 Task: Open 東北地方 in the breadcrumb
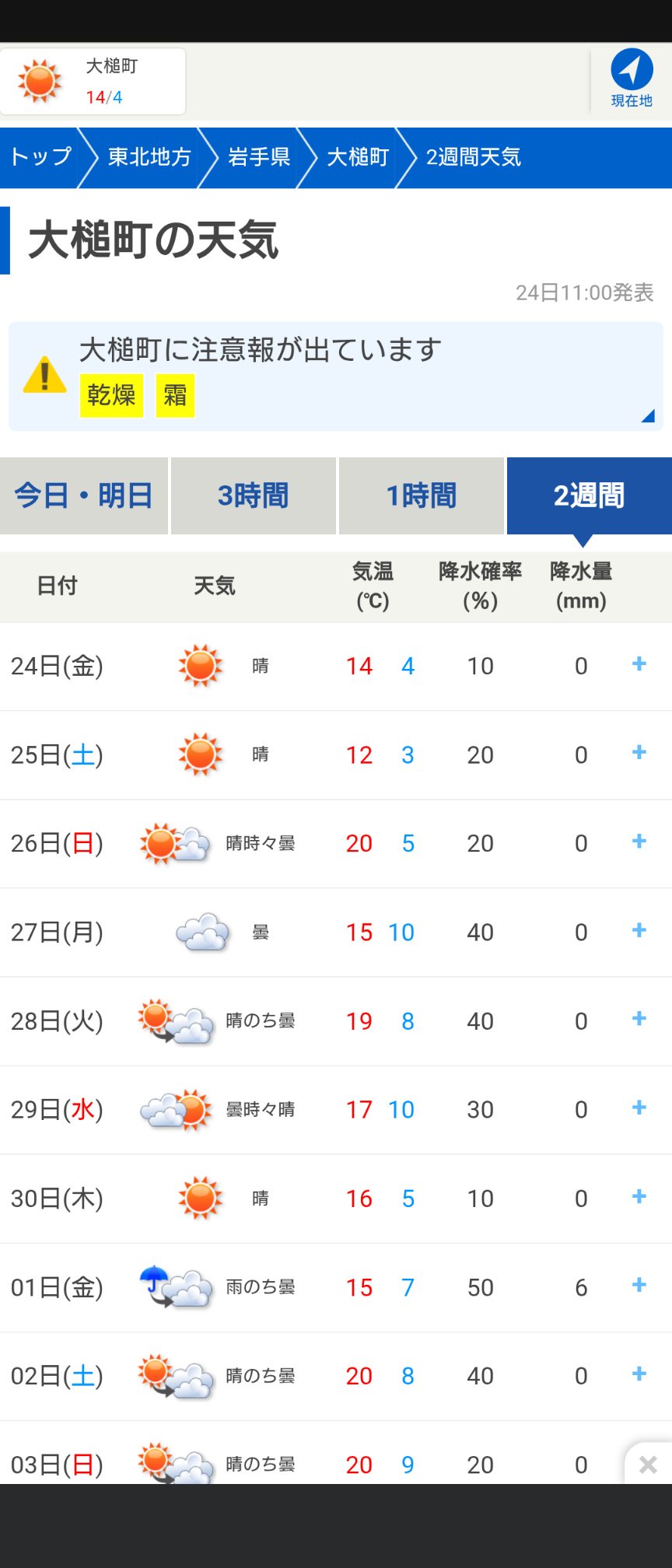point(149,157)
